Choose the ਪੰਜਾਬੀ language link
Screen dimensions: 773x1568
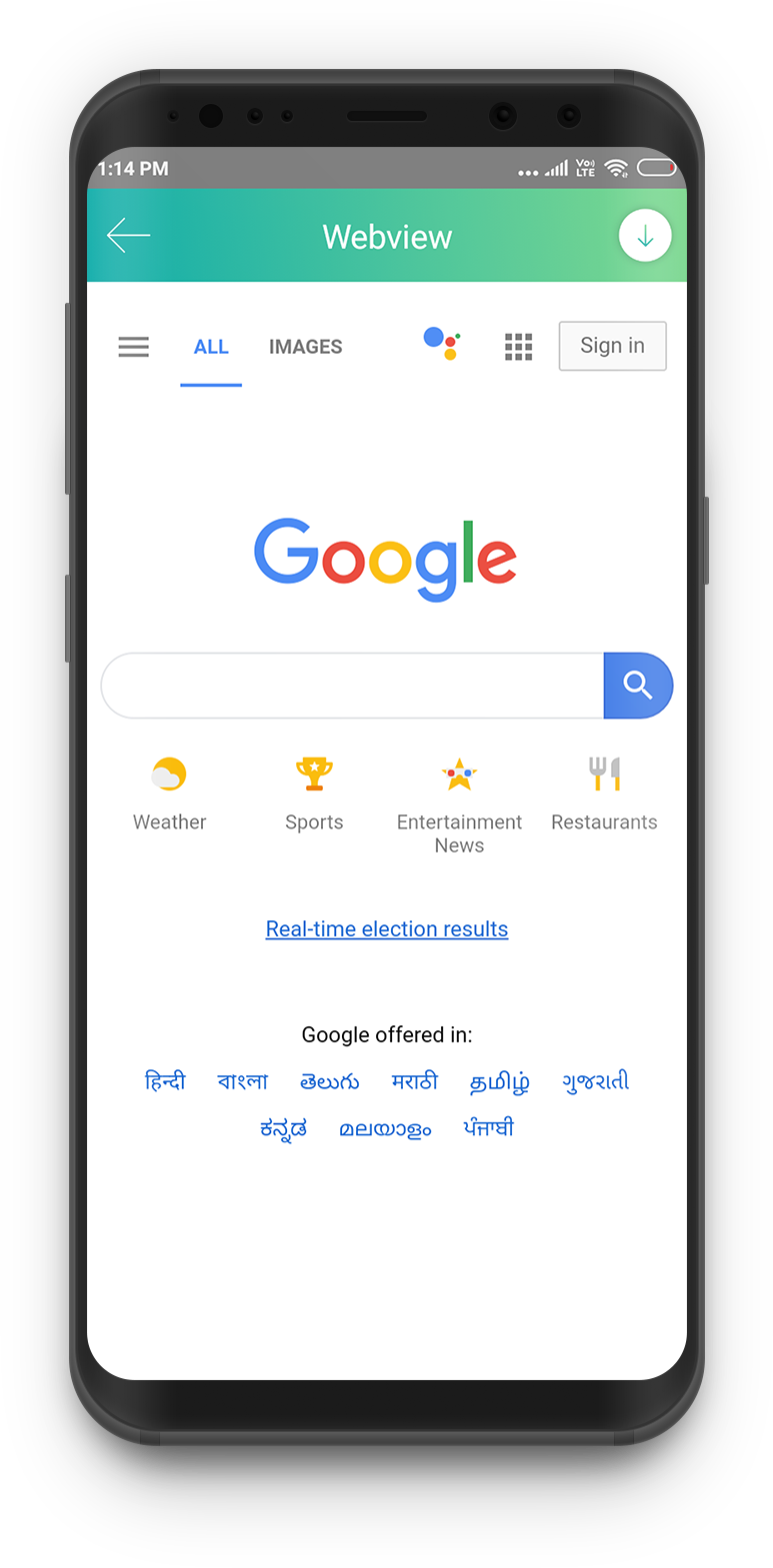click(x=488, y=1128)
